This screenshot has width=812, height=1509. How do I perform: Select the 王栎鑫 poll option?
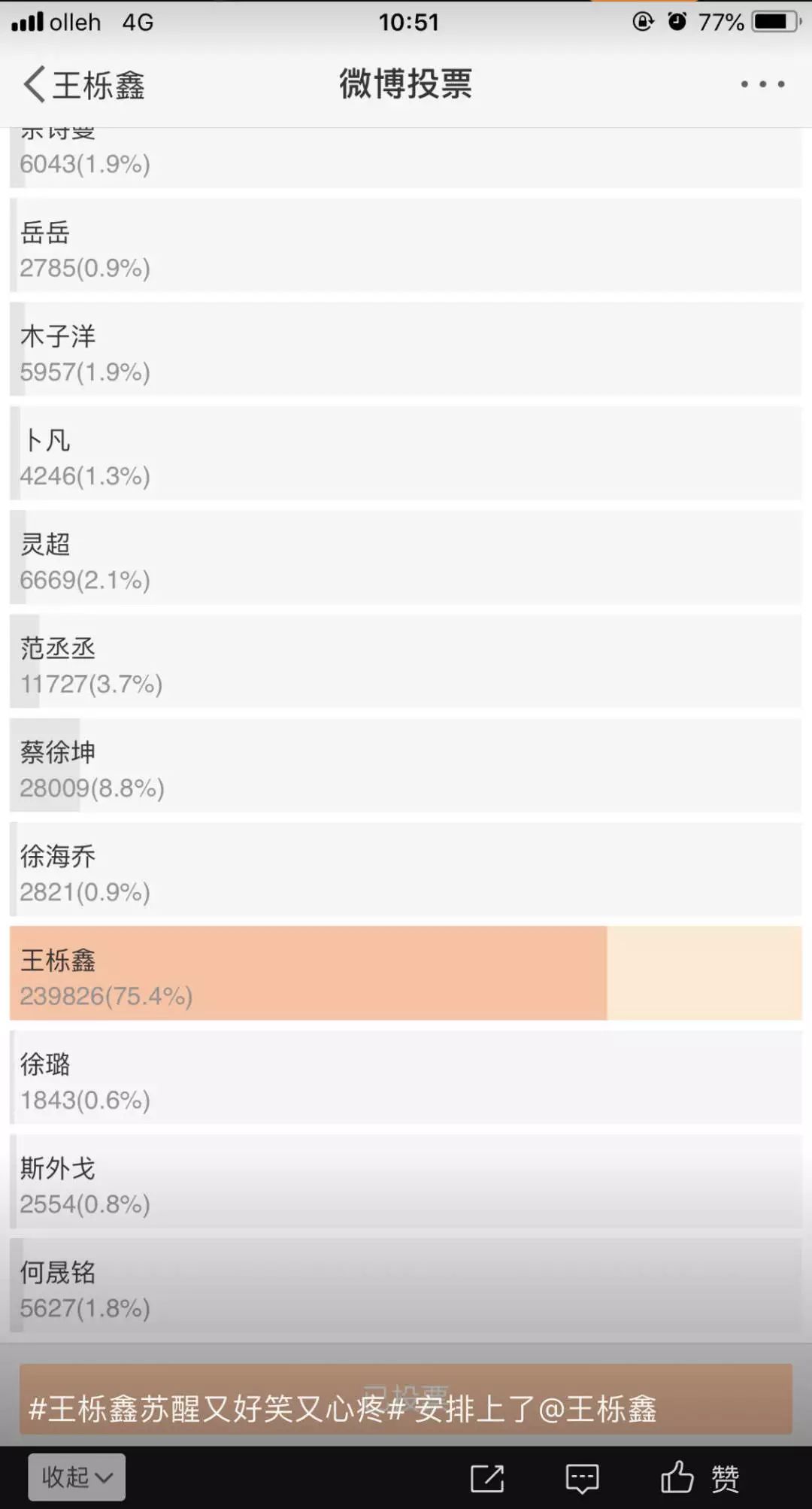pyautogui.click(x=406, y=973)
